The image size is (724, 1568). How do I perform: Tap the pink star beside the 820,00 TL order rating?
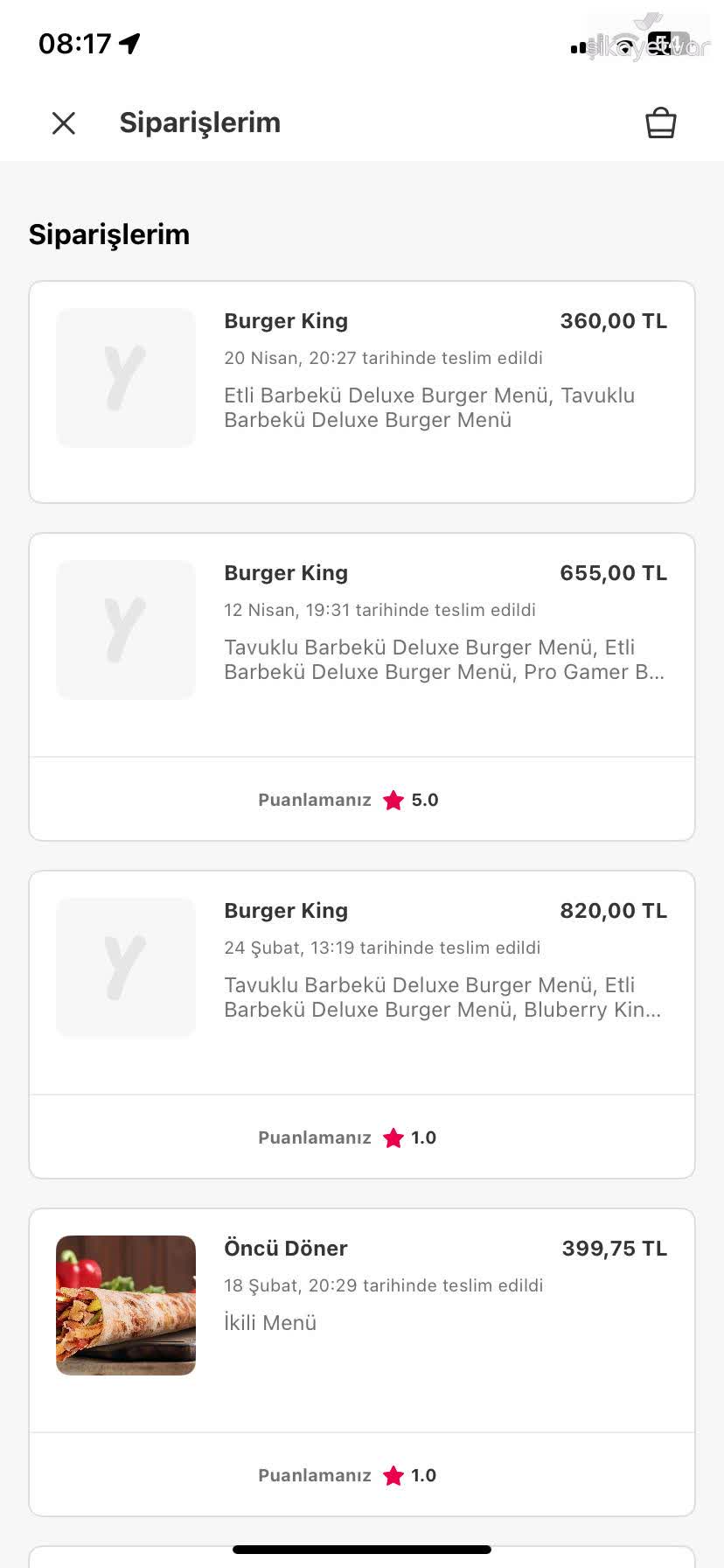click(x=393, y=1137)
